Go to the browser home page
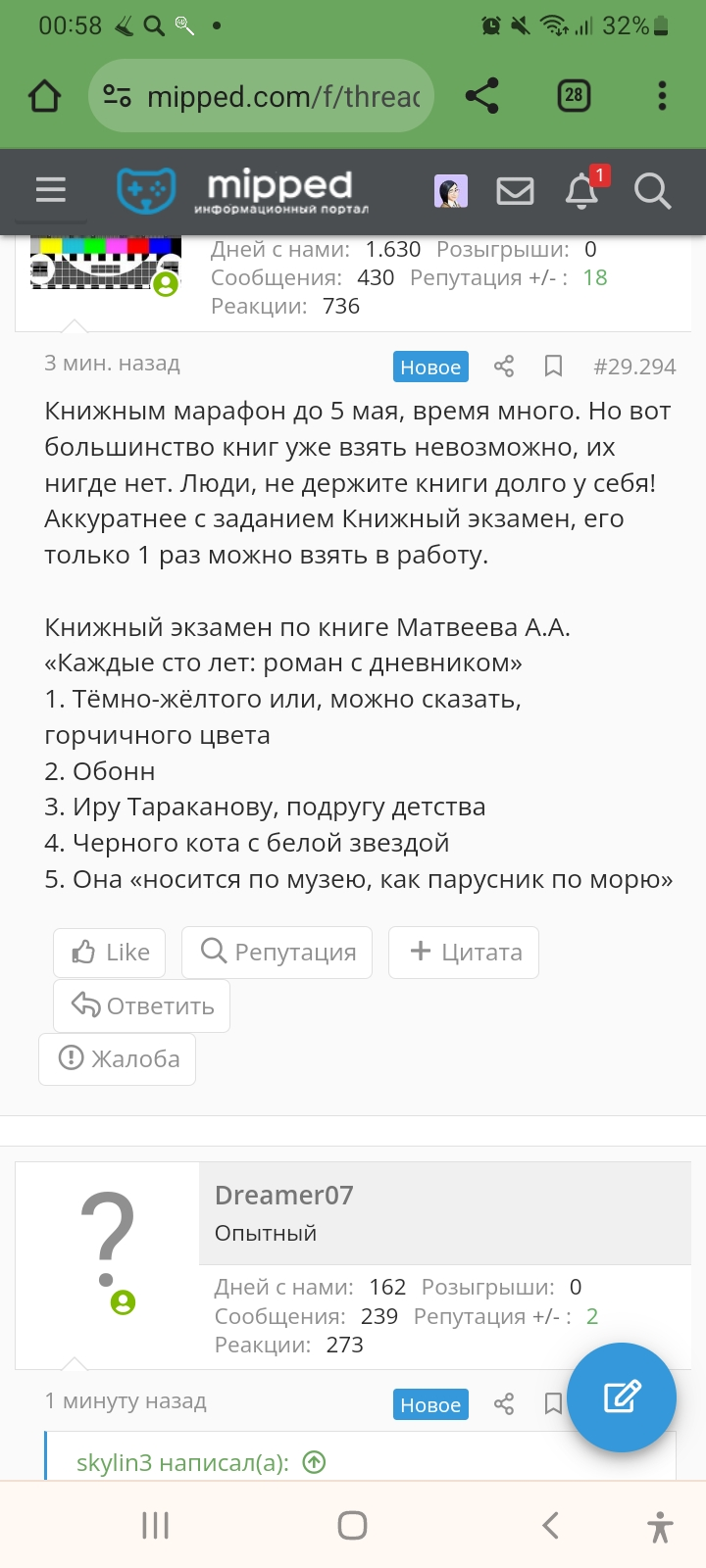This screenshot has height=1568, width=706. [x=44, y=96]
